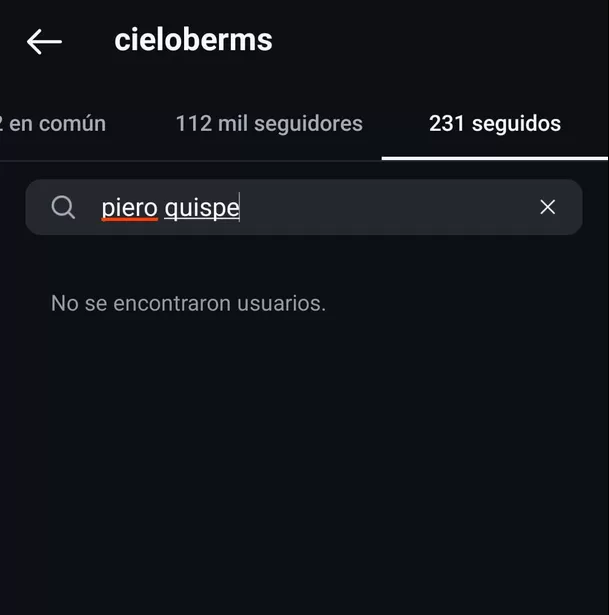The image size is (609, 615).
Task: Clear the search text with the X
Action: click(x=547, y=207)
